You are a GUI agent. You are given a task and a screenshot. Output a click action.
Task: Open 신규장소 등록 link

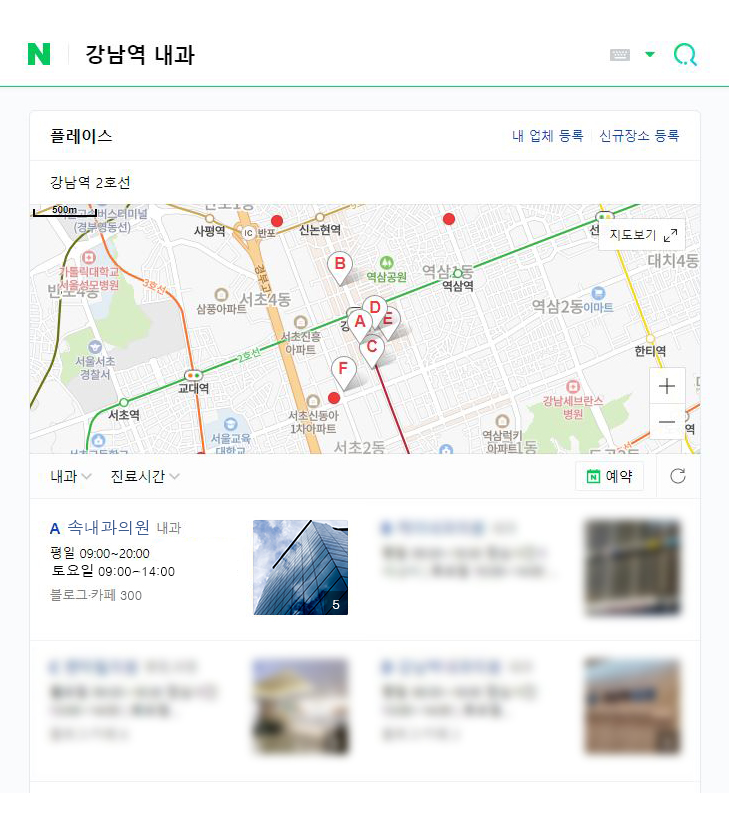(x=639, y=136)
